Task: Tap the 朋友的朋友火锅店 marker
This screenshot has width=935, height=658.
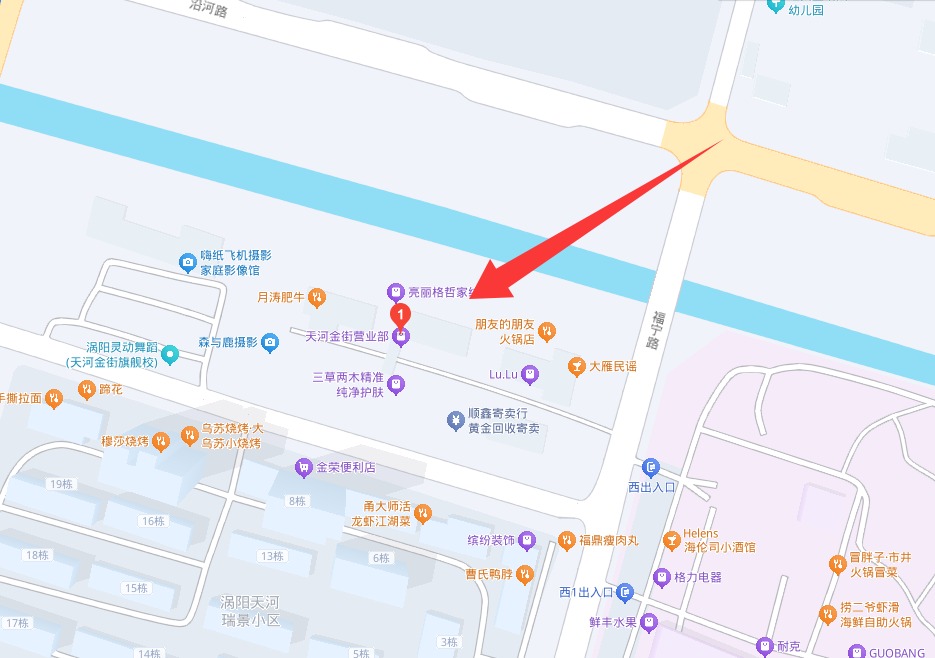Action: [547, 331]
